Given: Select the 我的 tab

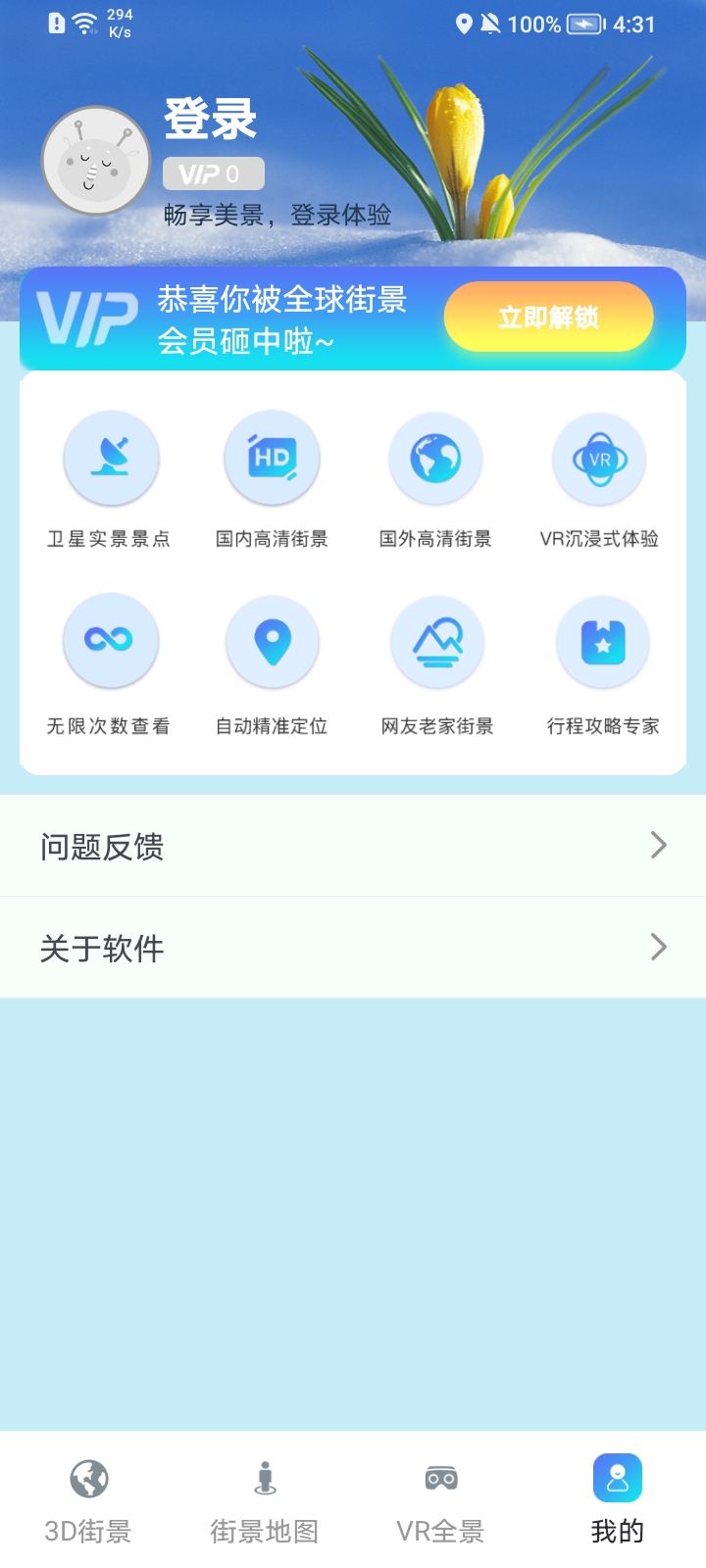Looking at the screenshot, I should (618, 1501).
